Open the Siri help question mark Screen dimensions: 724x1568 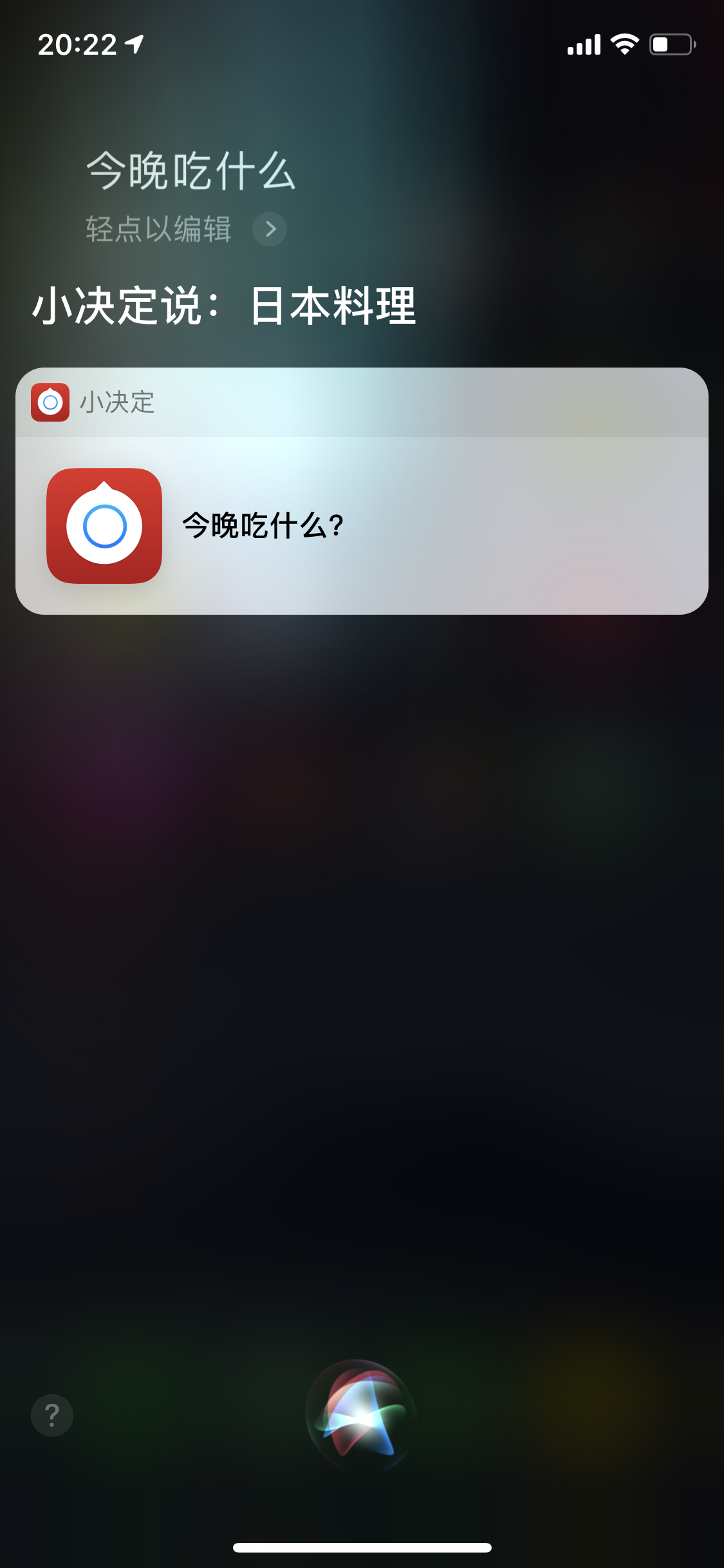point(52,1415)
